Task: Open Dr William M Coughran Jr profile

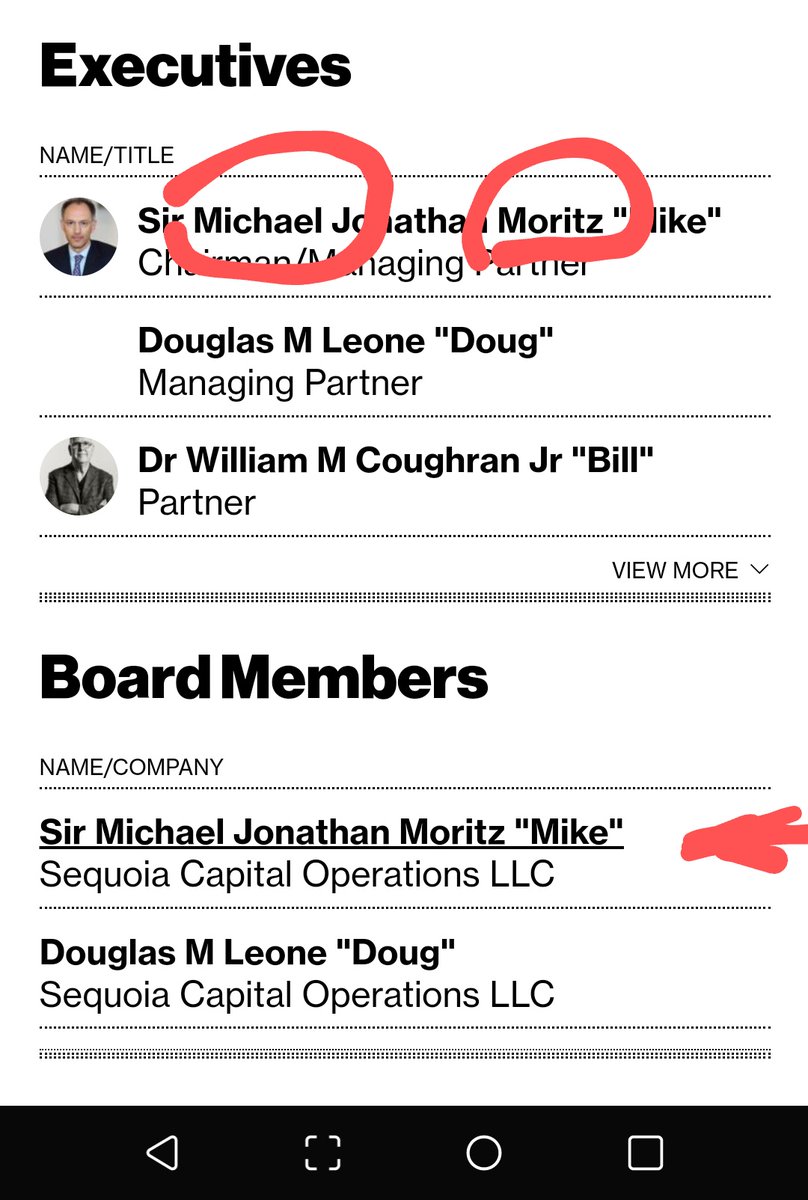Action: pyautogui.click(x=395, y=460)
